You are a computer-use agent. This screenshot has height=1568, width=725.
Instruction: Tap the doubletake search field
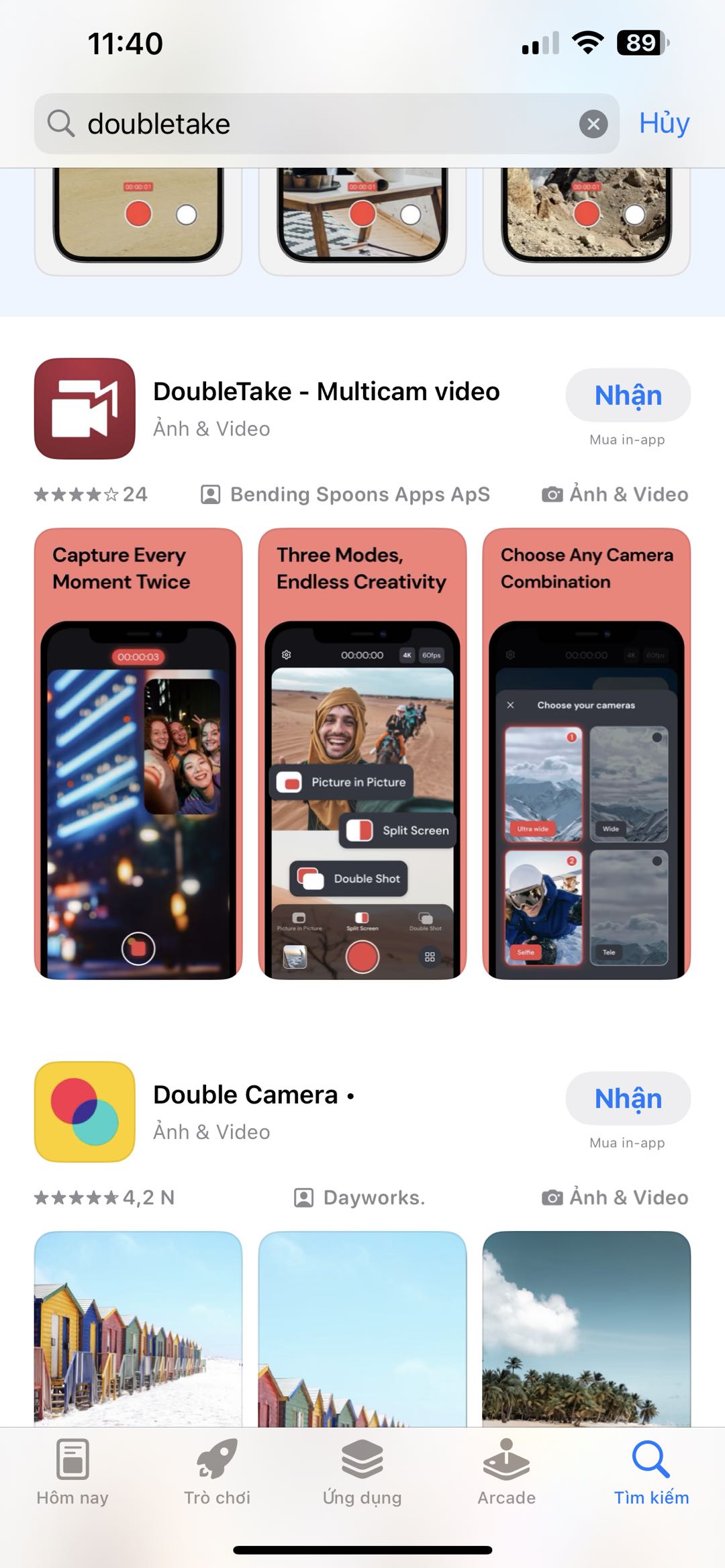[322, 124]
